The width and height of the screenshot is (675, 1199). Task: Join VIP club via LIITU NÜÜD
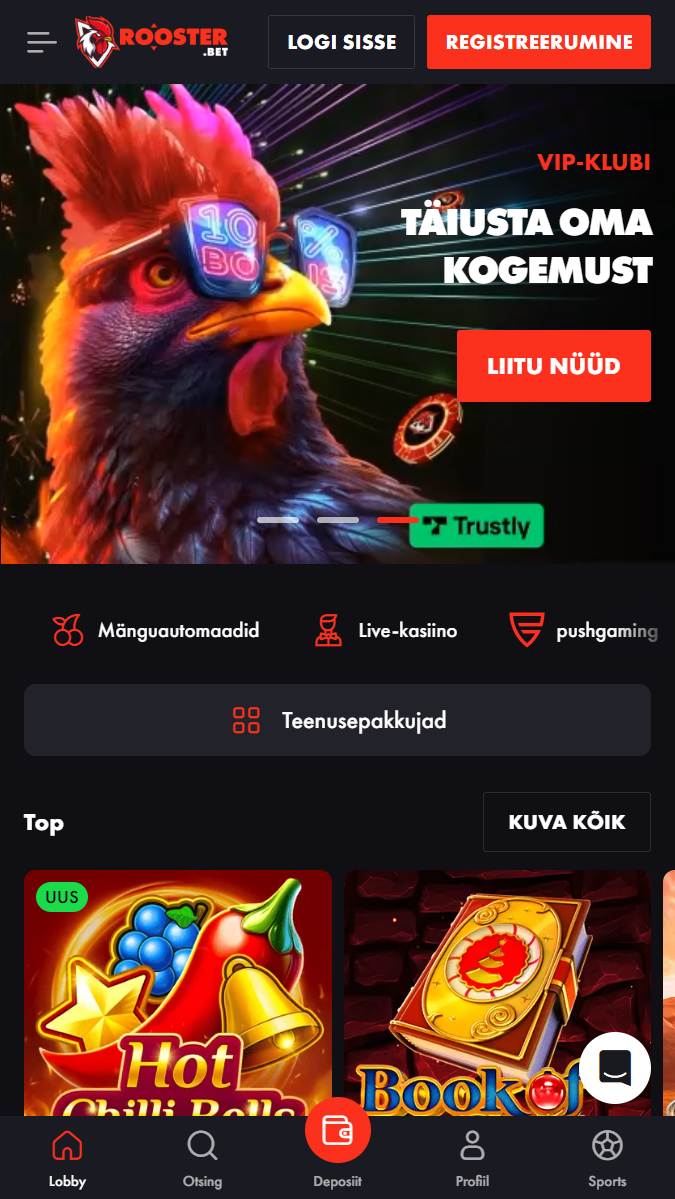tap(554, 366)
